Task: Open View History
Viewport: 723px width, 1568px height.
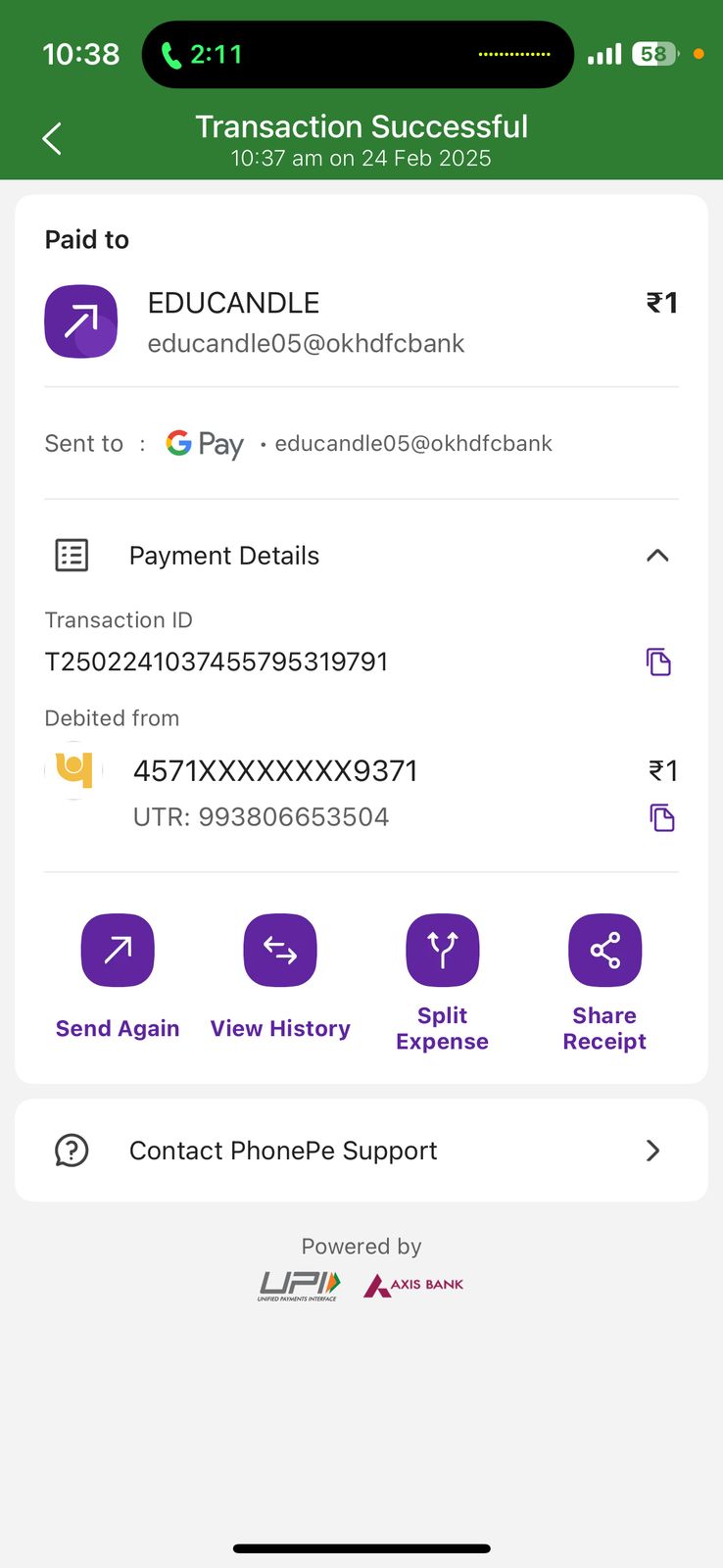Action: [280, 951]
